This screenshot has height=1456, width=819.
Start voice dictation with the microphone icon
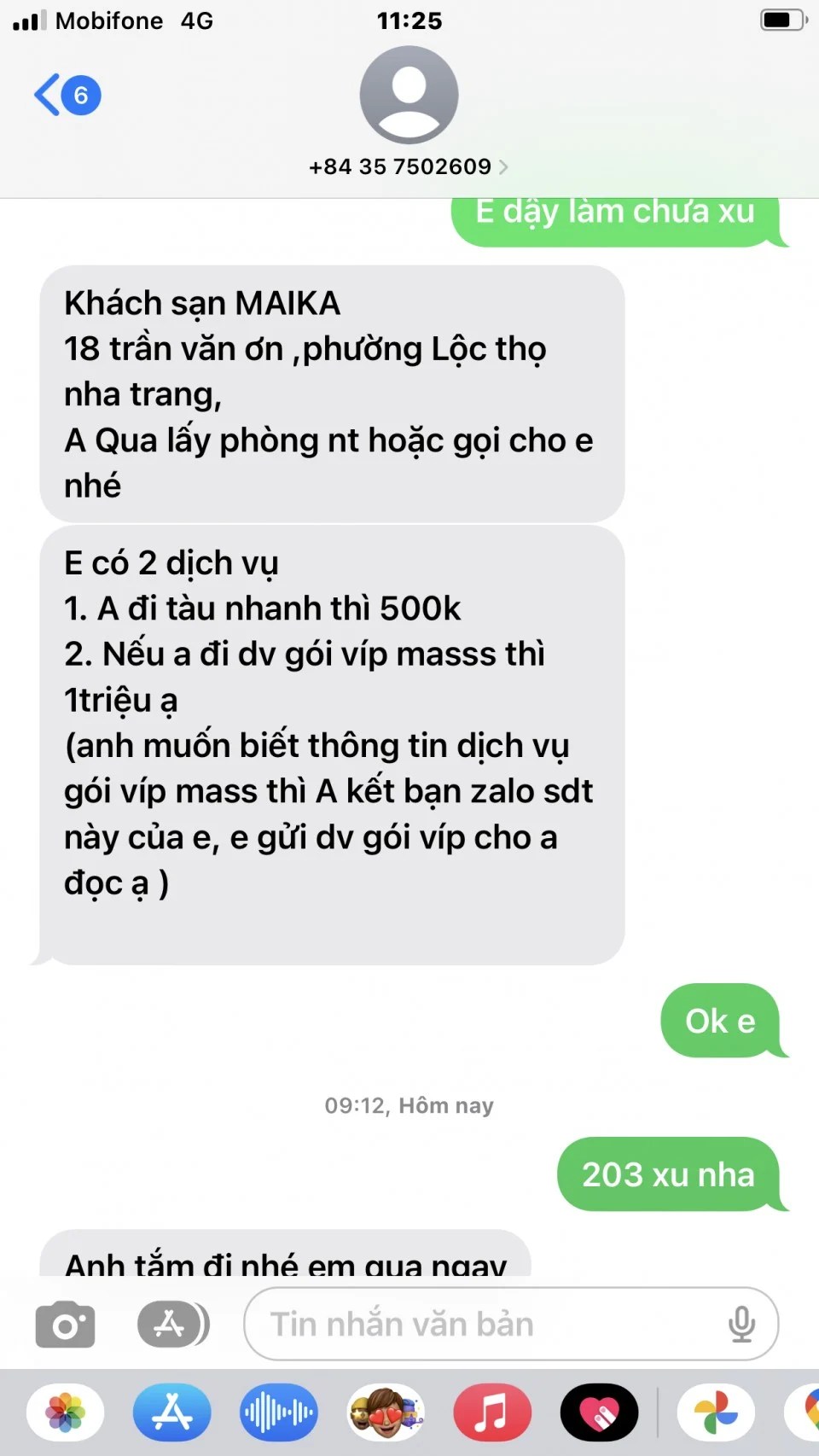[741, 1325]
